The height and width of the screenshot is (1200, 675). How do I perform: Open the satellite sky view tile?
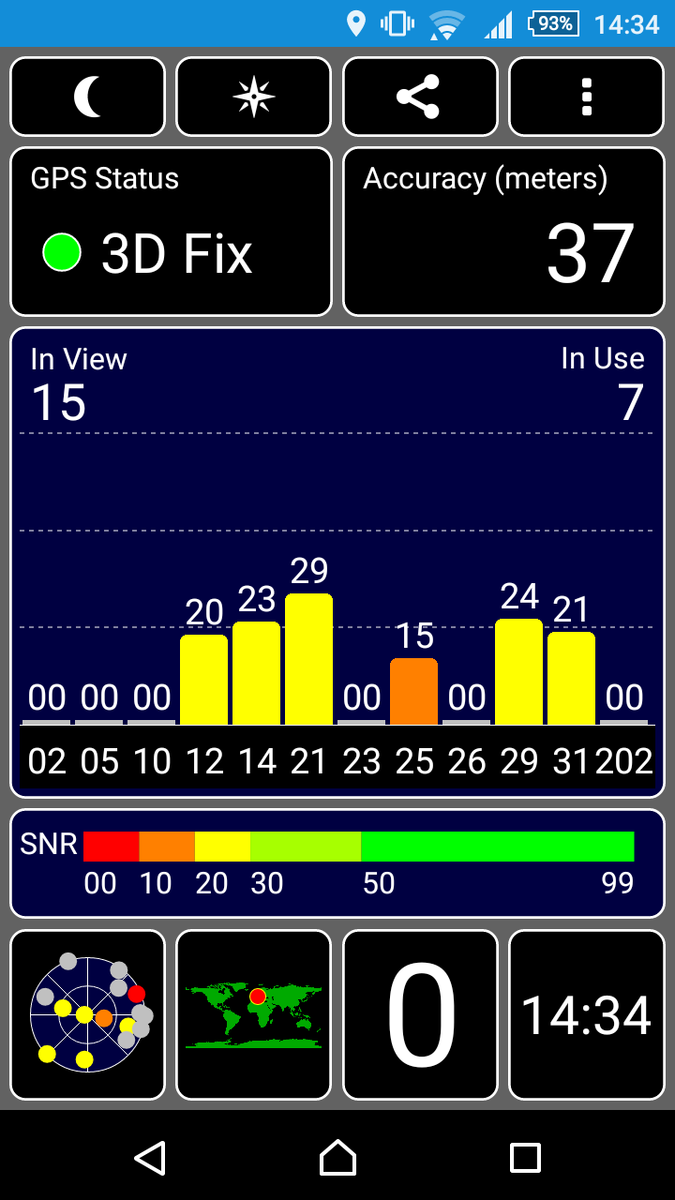(x=88, y=1015)
